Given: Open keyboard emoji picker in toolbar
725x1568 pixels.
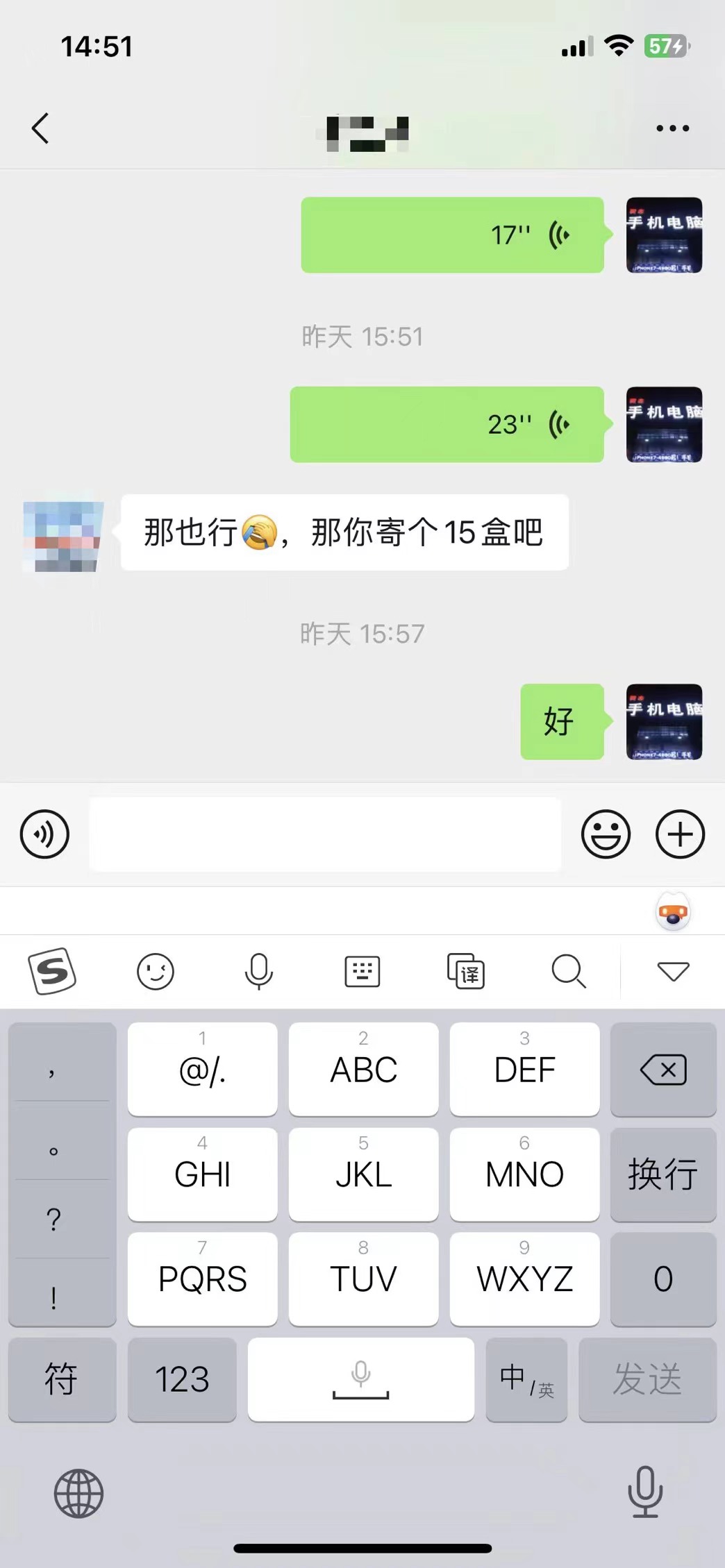Looking at the screenshot, I should (x=156, y=971).
